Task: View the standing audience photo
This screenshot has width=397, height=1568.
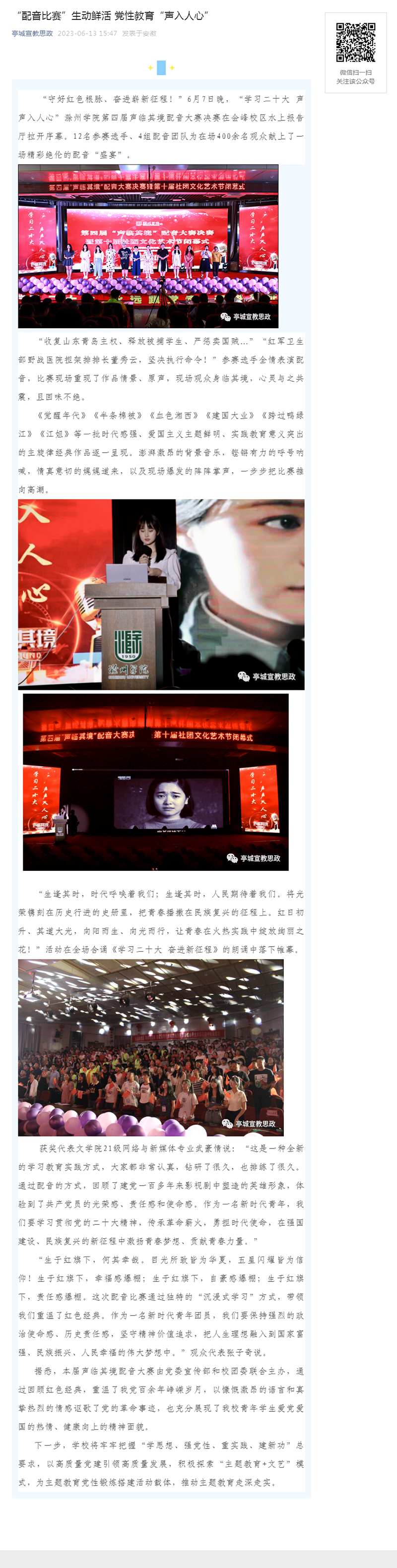Action: (150, 1047)
